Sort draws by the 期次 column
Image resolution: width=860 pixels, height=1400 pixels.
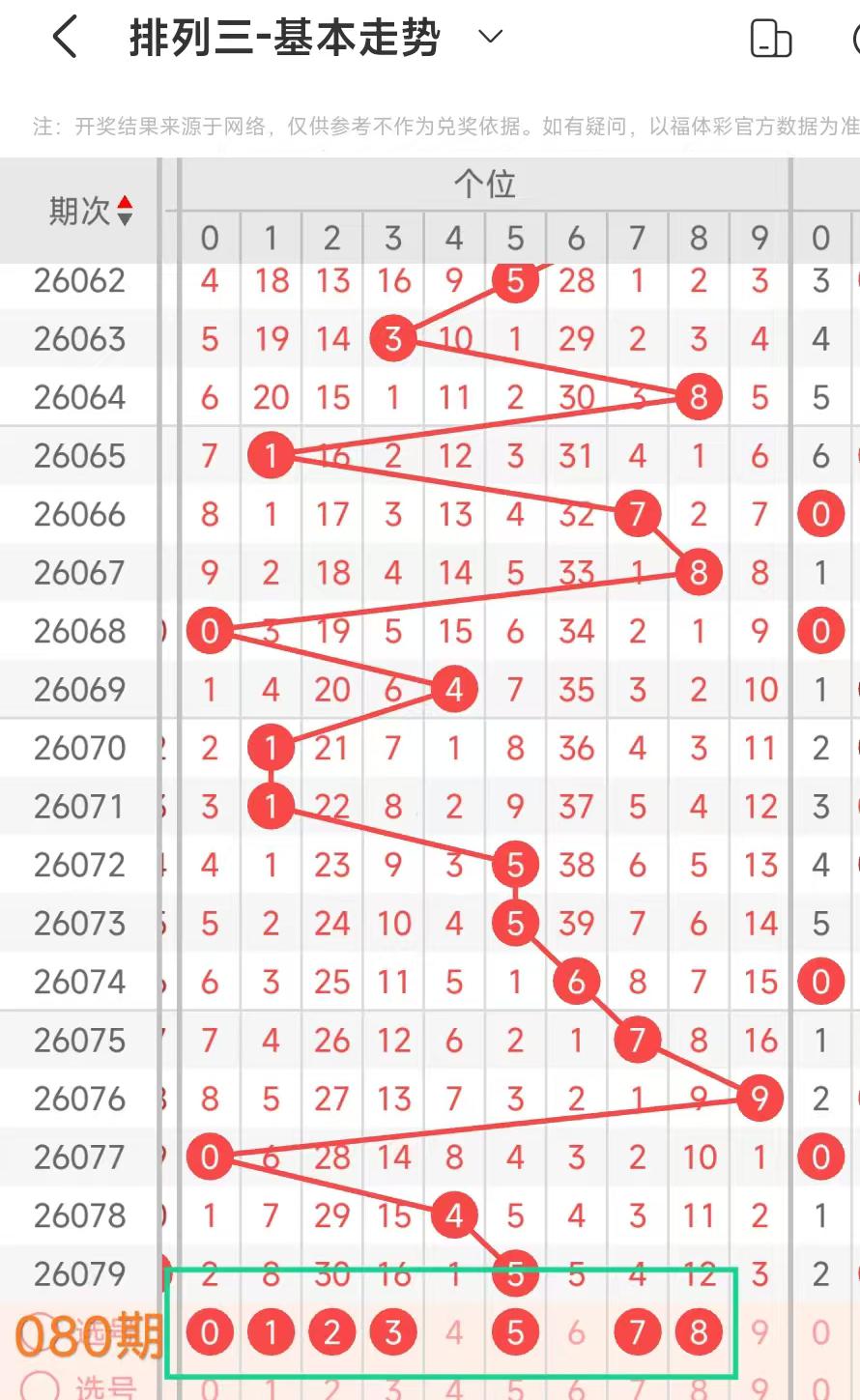[x=124, y=210]
